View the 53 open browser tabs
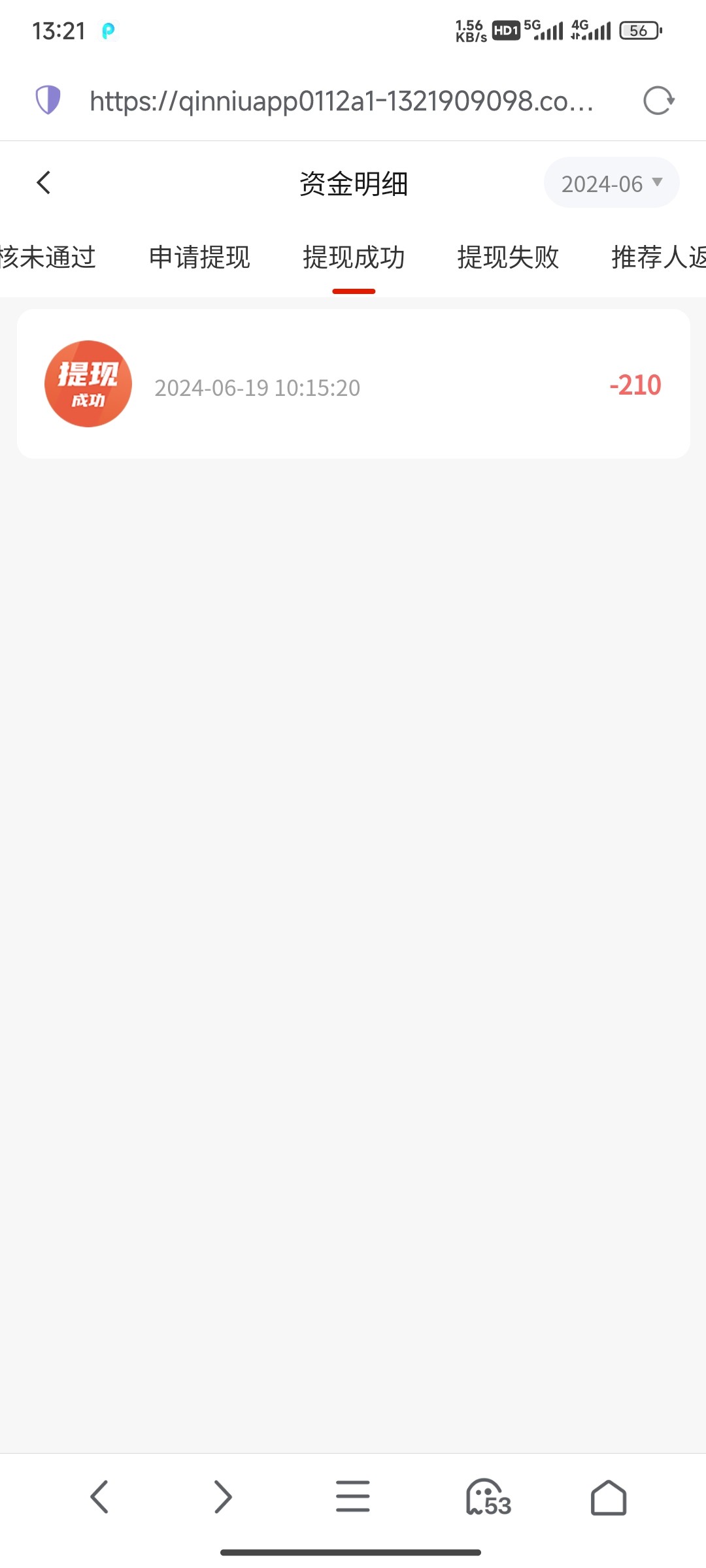Viewport: 706px width, 1568px height. click(x=488, y=1497)
